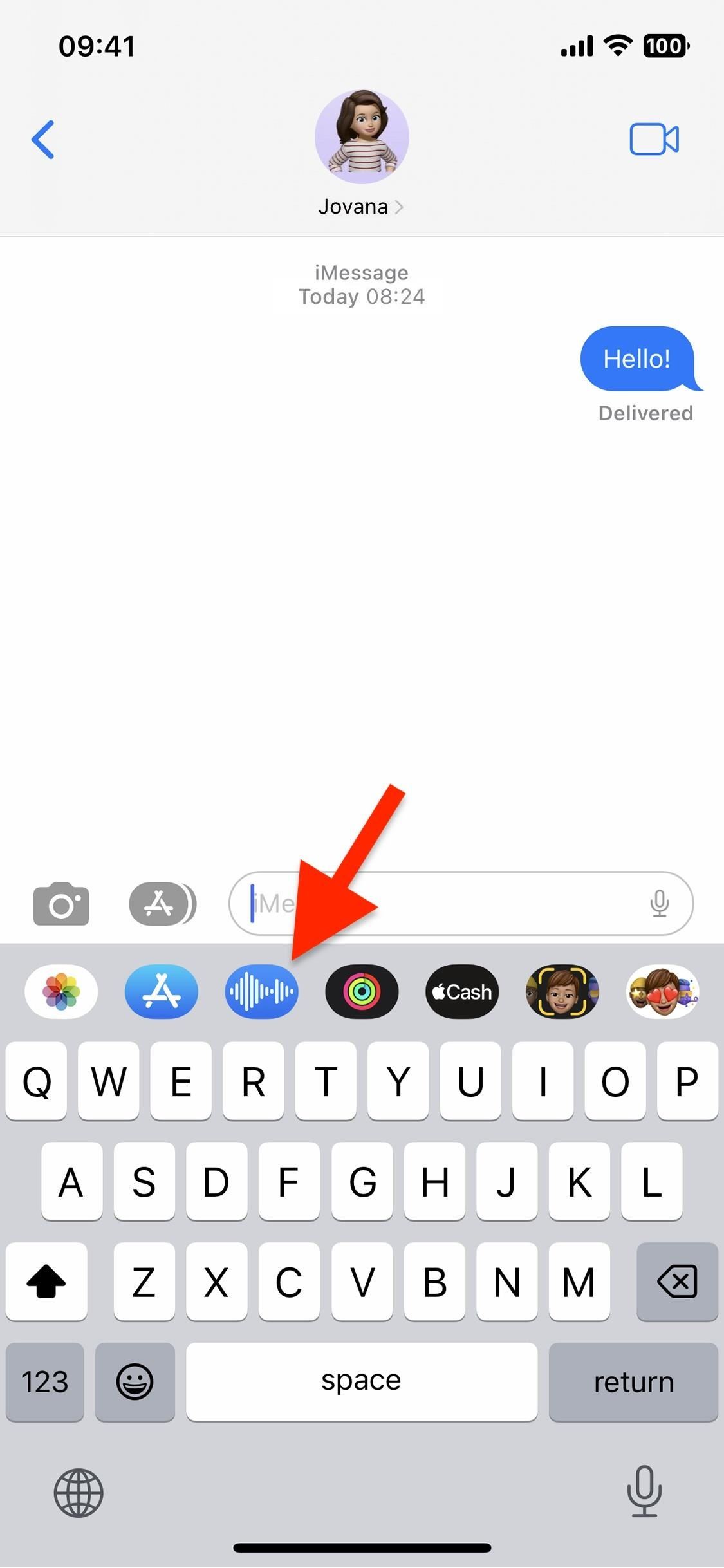
Task: Expand Jovana's contact details
Action: click(362, 206)
